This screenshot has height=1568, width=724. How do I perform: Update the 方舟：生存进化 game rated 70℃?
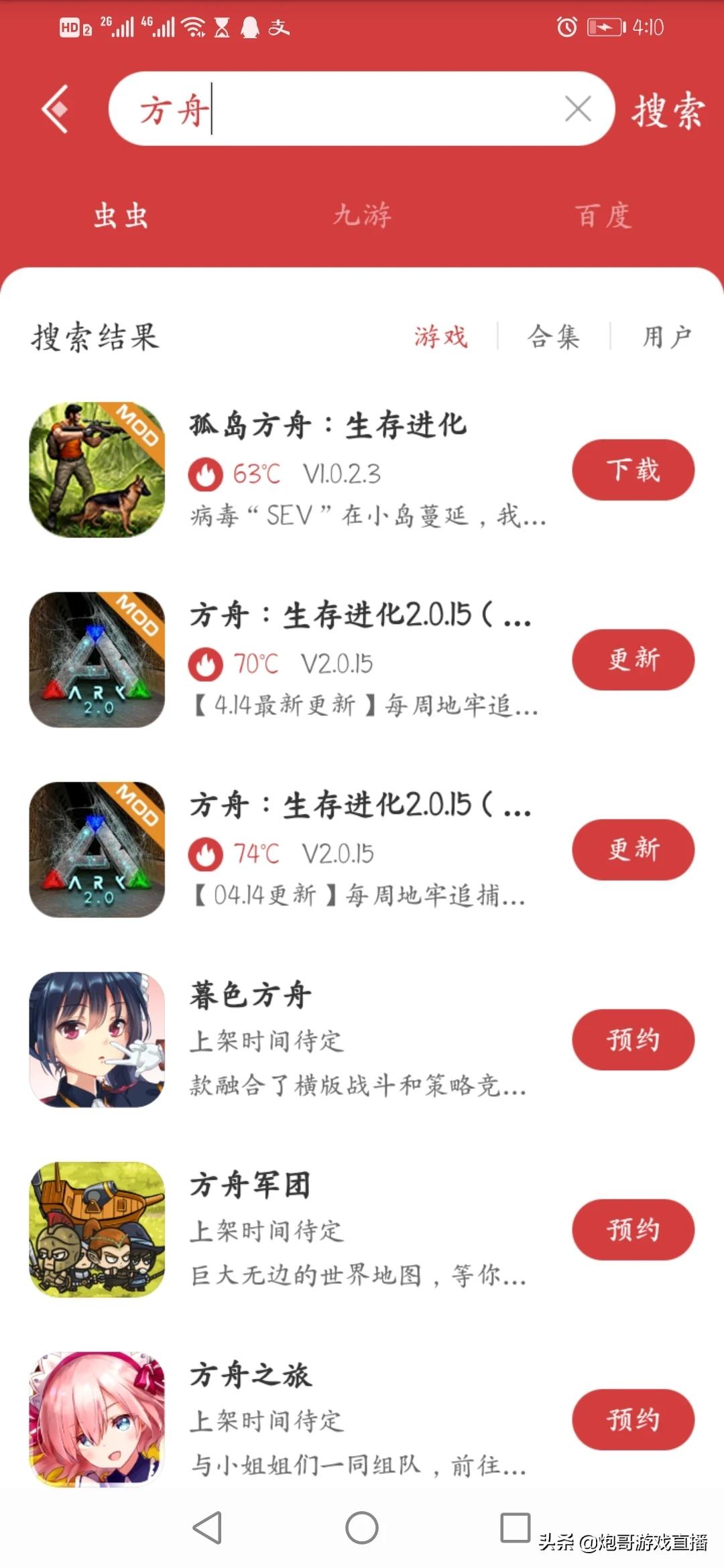pyautogui.click(x=633, y=659)
